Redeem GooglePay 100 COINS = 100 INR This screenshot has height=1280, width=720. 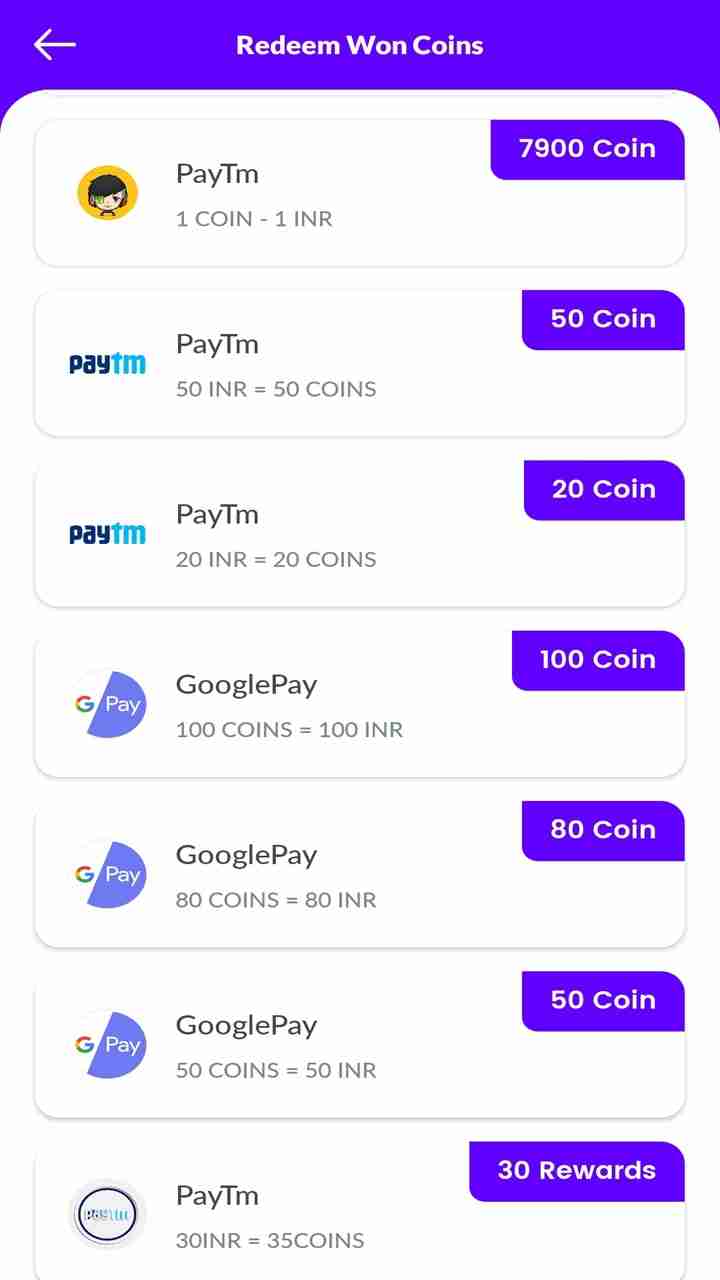click(360, 705)
